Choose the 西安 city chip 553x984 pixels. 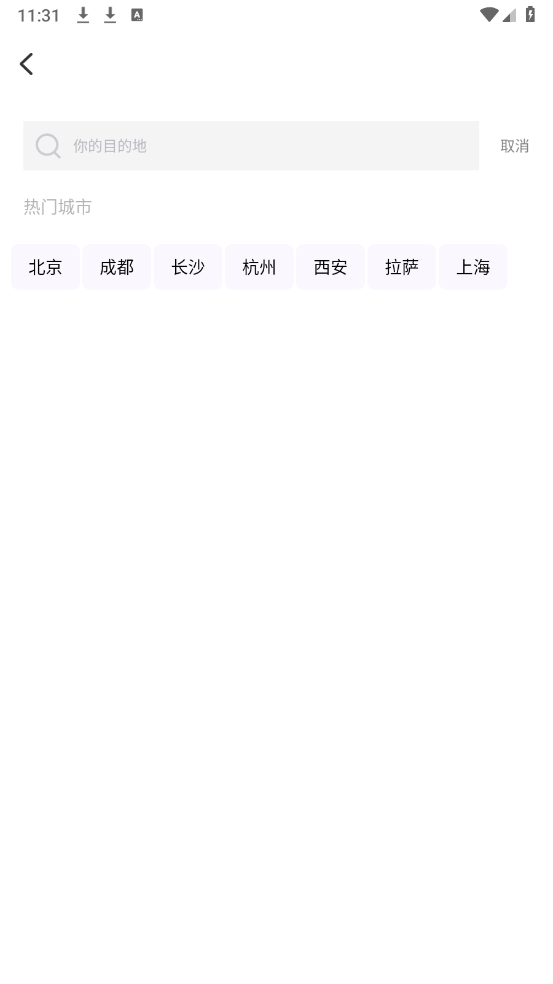click(330, 267)
